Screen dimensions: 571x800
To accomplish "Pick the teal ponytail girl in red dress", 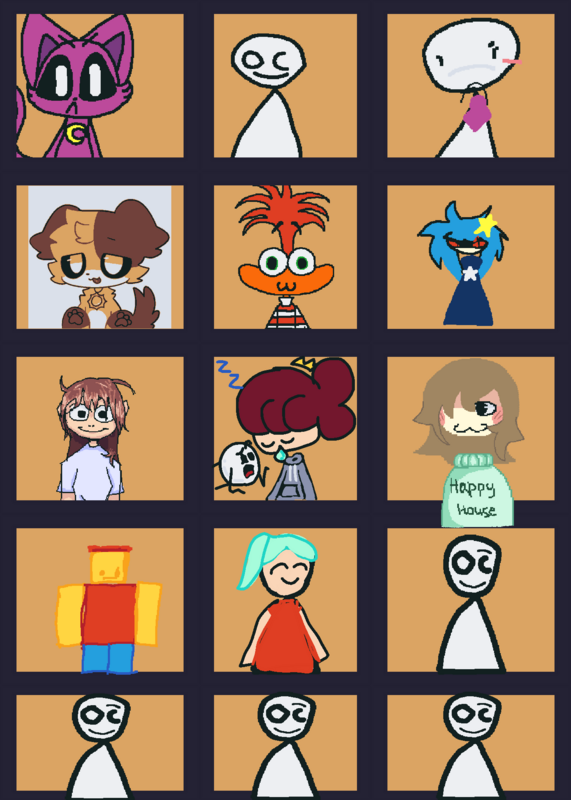I will pyautogui.click(x=285, y=600).
